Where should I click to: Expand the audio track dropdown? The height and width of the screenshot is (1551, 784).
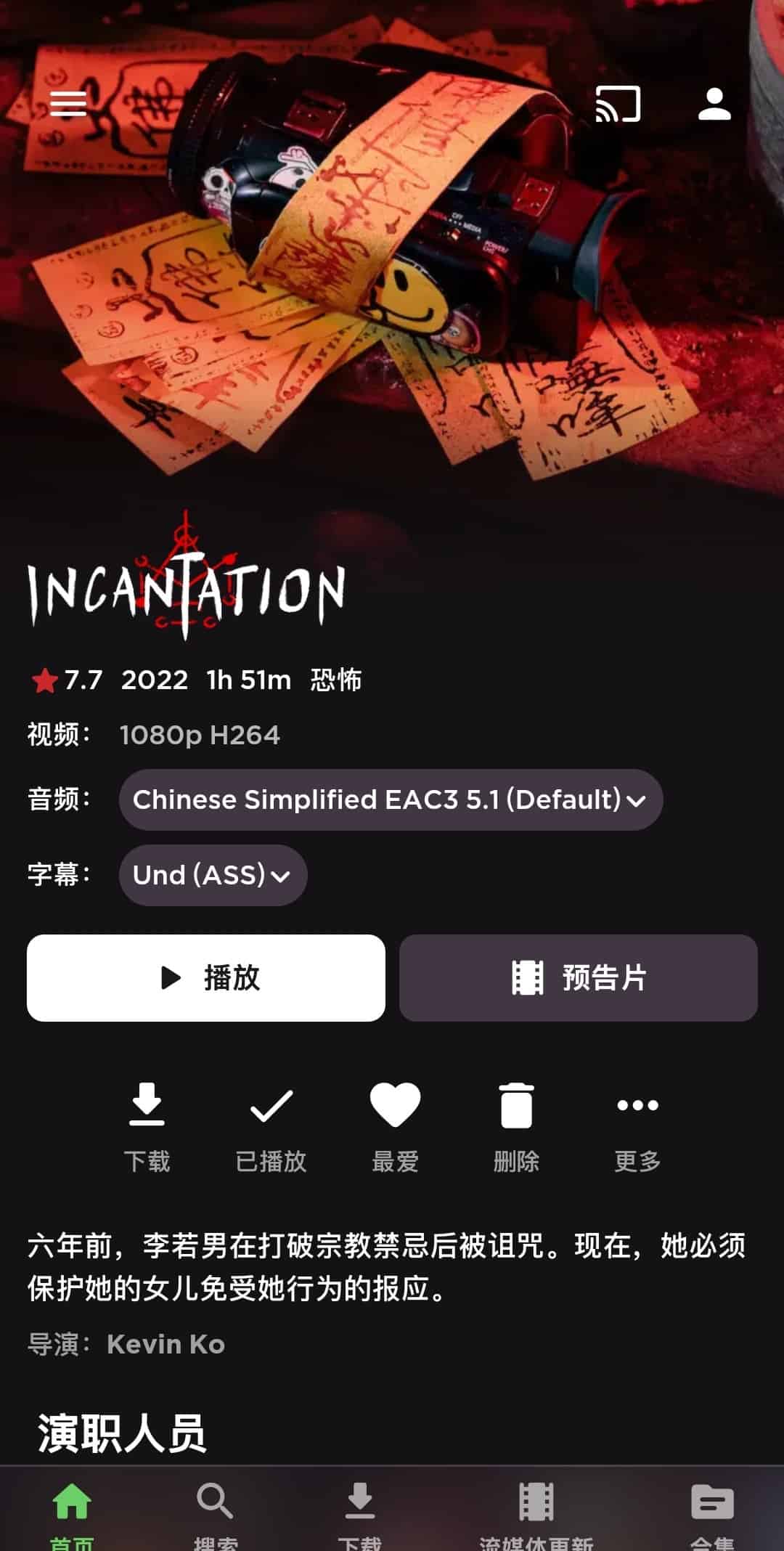pos(391,799)
